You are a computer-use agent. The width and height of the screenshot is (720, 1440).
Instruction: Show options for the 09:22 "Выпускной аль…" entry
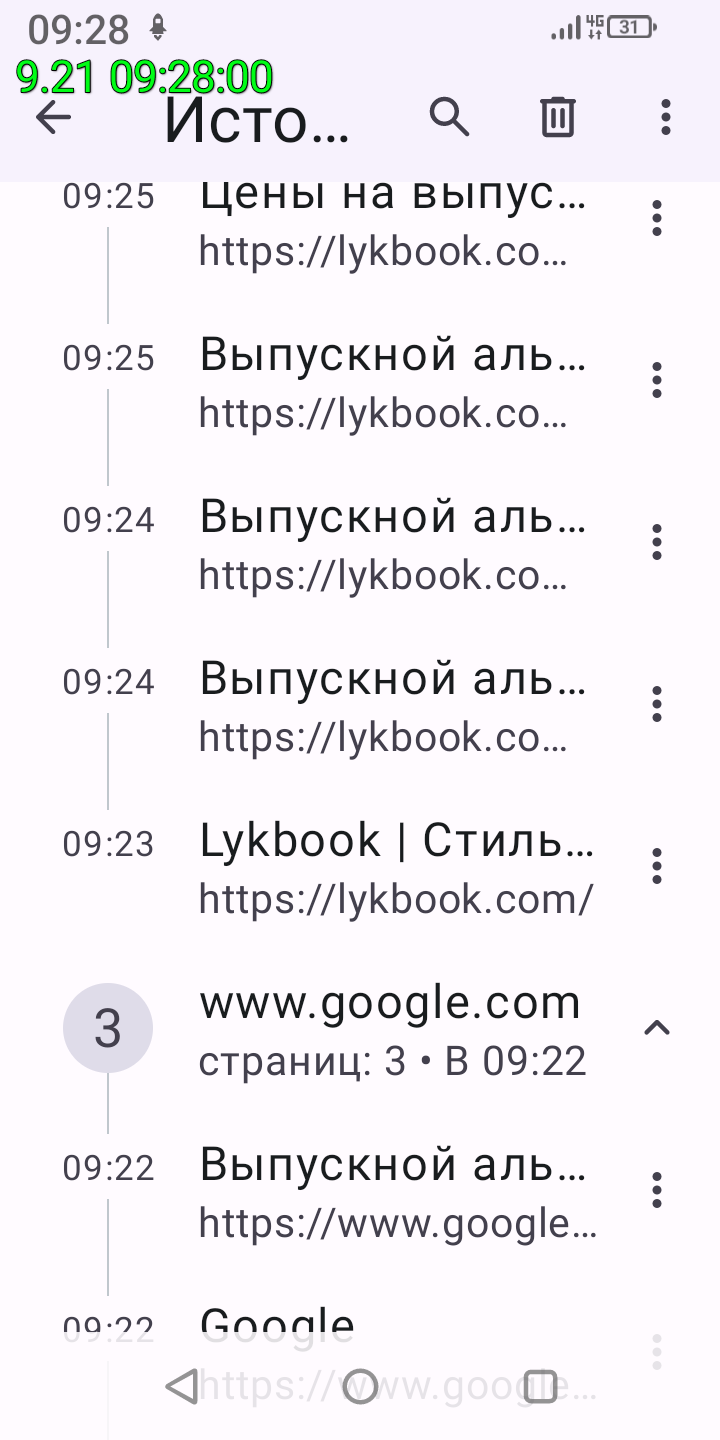(657, 1190)
